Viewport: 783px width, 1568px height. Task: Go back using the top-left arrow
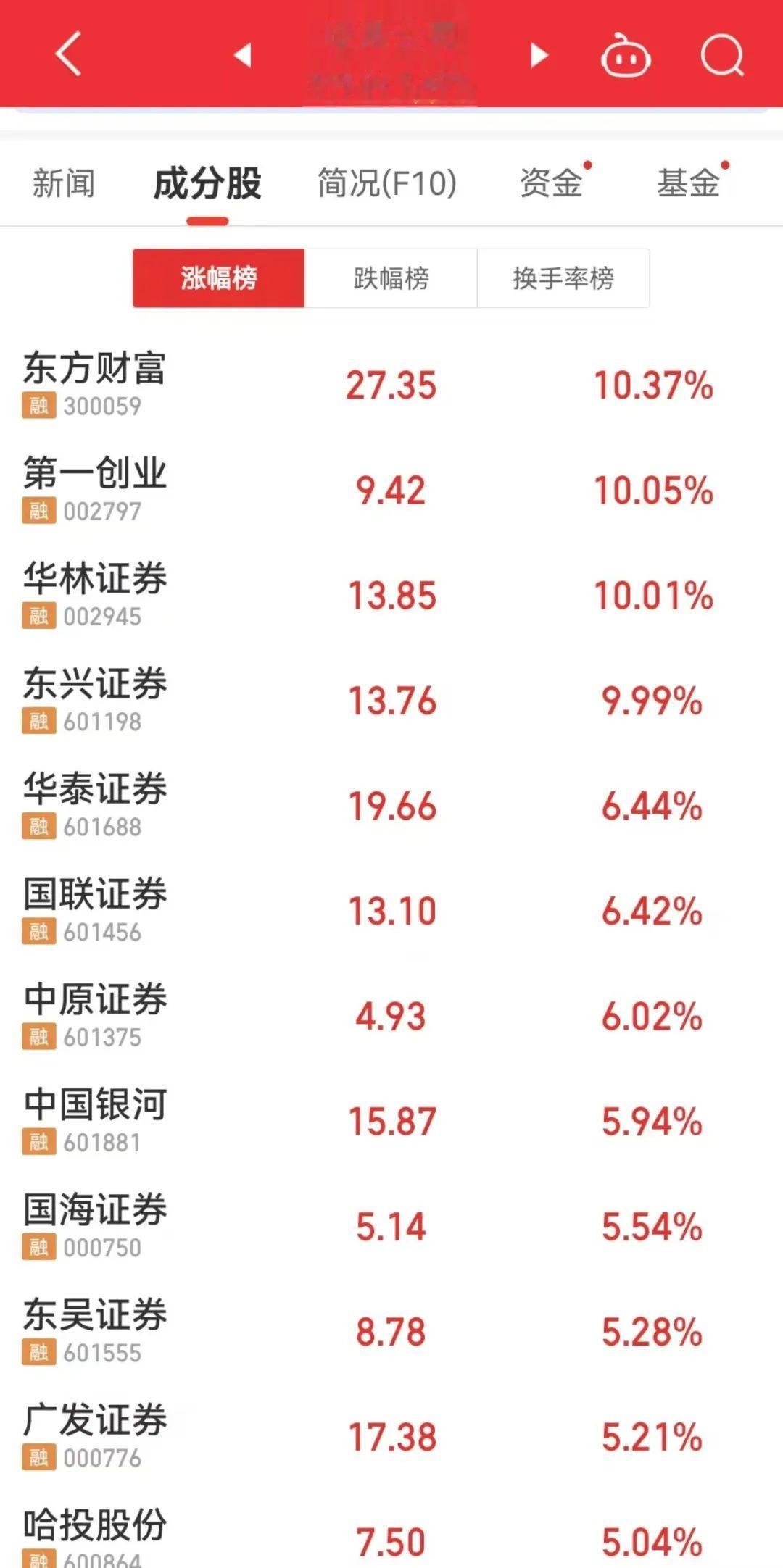68,54
